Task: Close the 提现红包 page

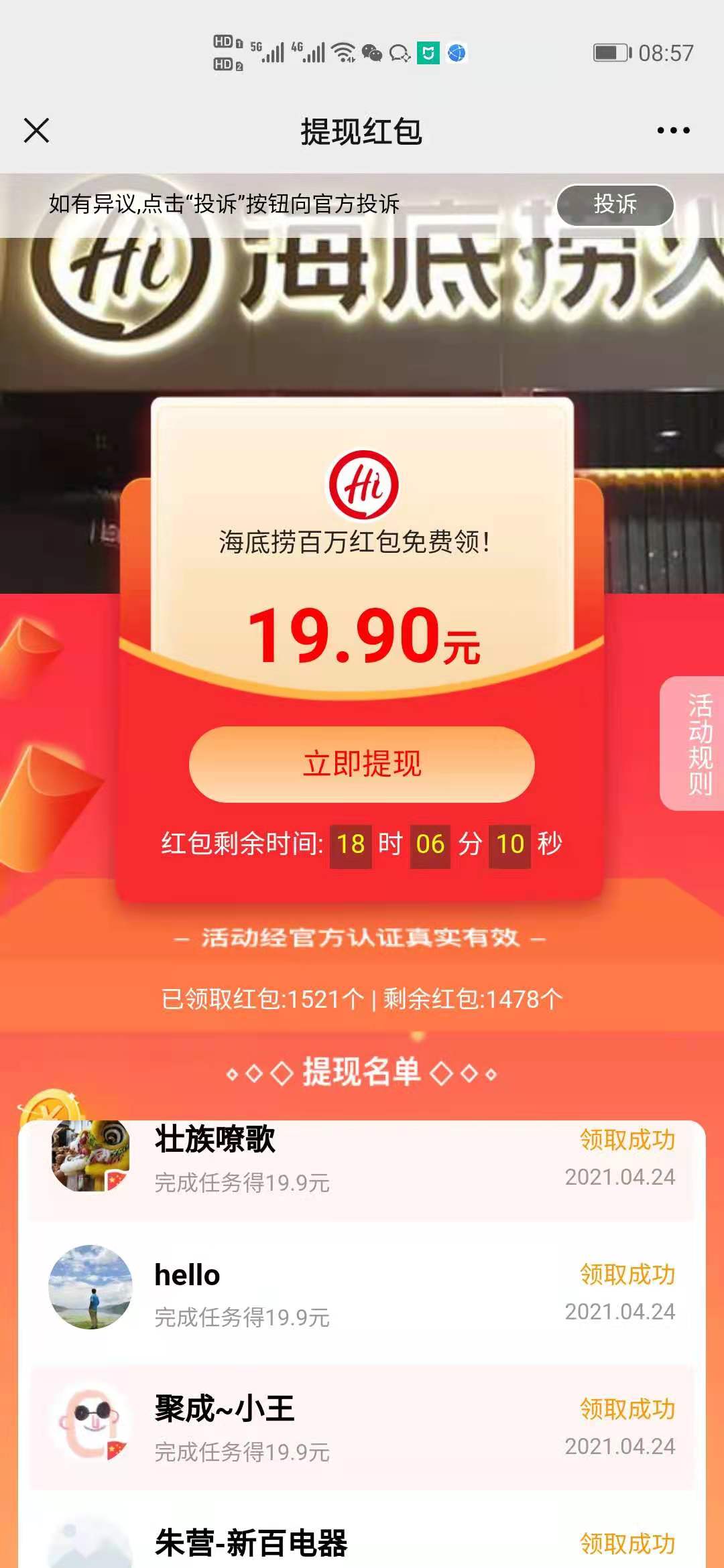Action: pos(36,131)
